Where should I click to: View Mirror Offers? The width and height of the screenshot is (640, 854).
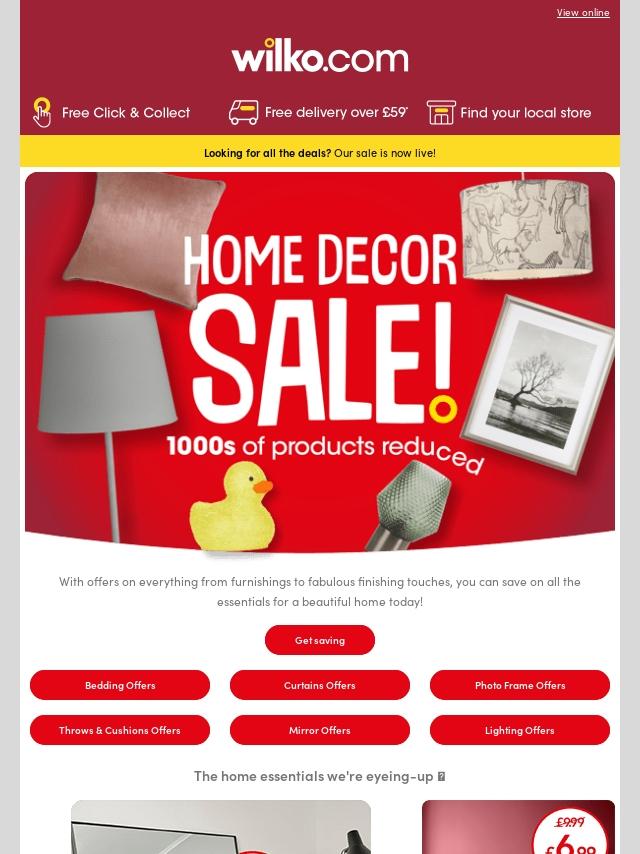[320, 730]
